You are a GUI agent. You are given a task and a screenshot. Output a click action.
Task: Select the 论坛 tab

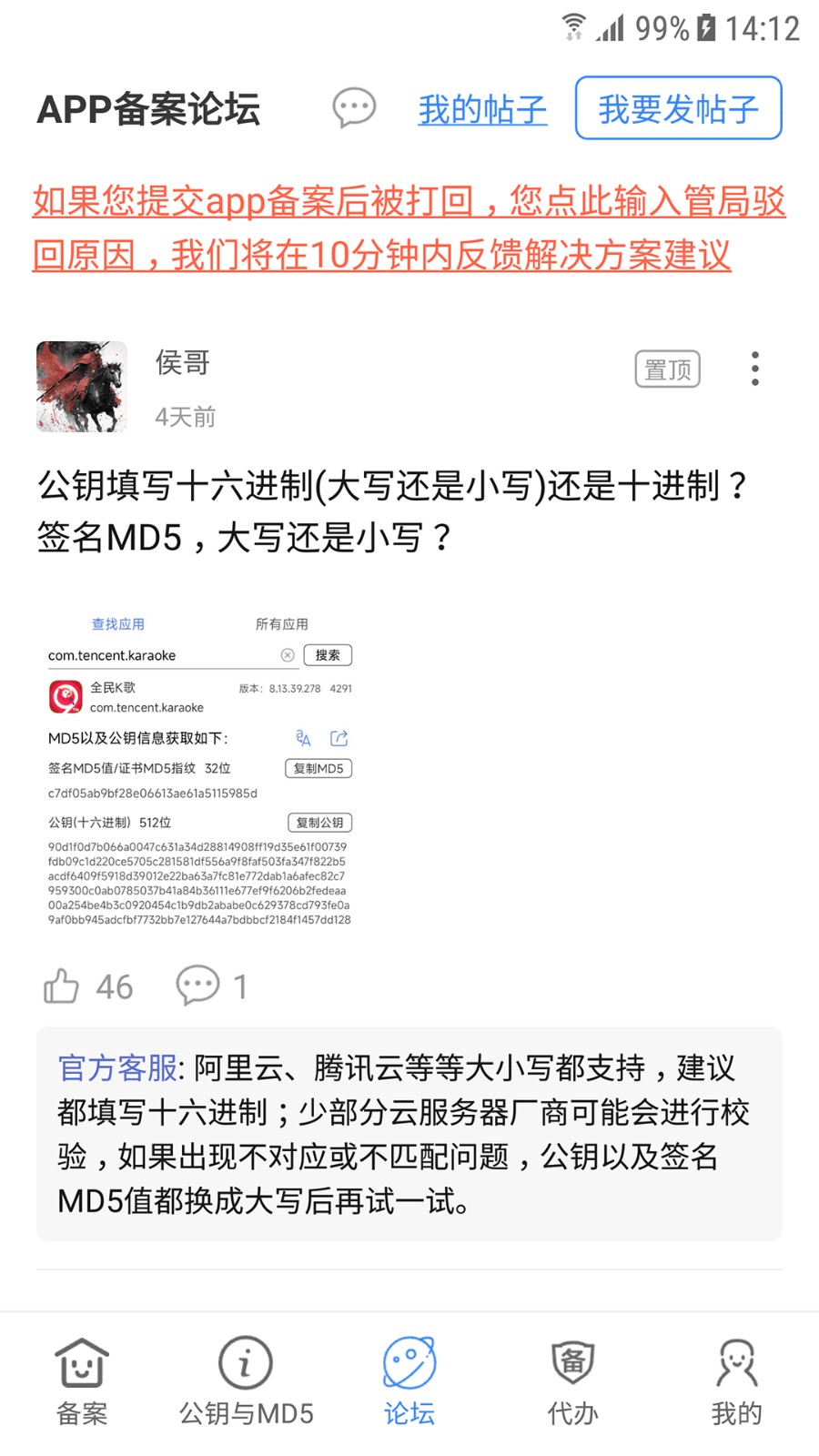coord(409,1380)
